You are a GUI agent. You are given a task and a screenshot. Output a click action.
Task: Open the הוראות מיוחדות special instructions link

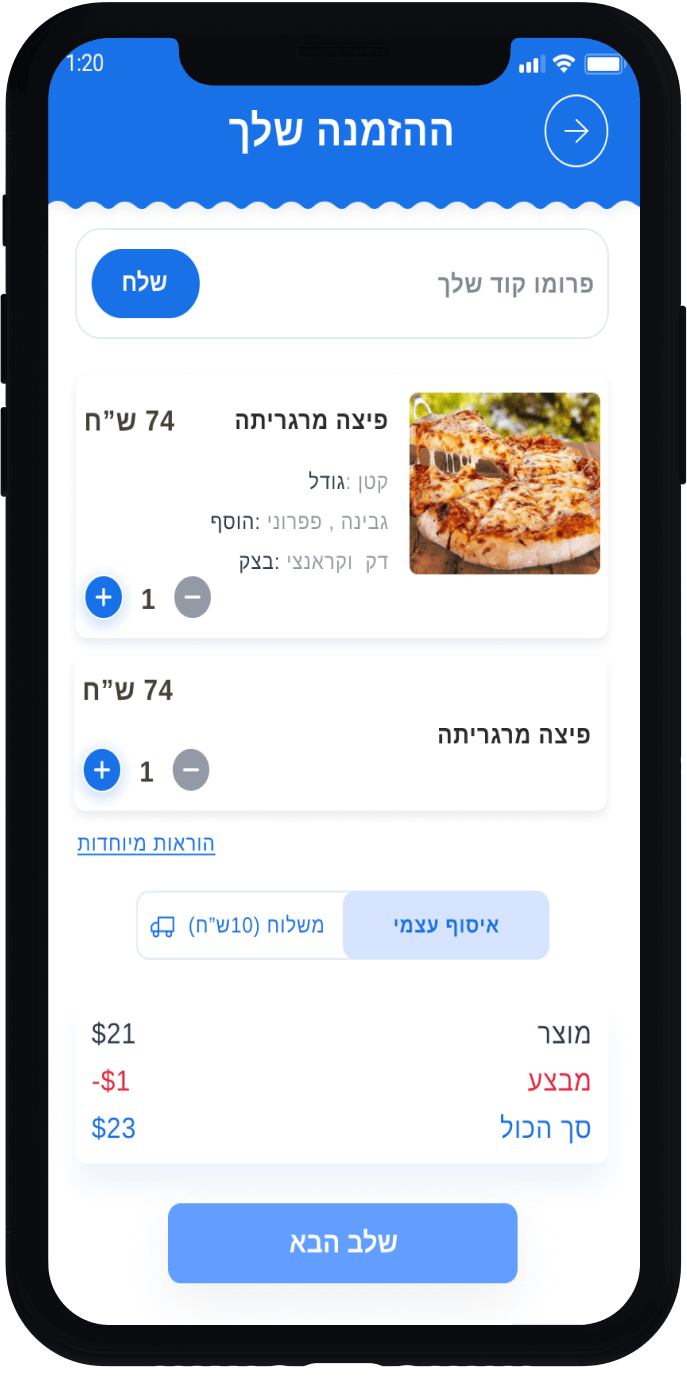pyautogui.click(x=146, y=843)
